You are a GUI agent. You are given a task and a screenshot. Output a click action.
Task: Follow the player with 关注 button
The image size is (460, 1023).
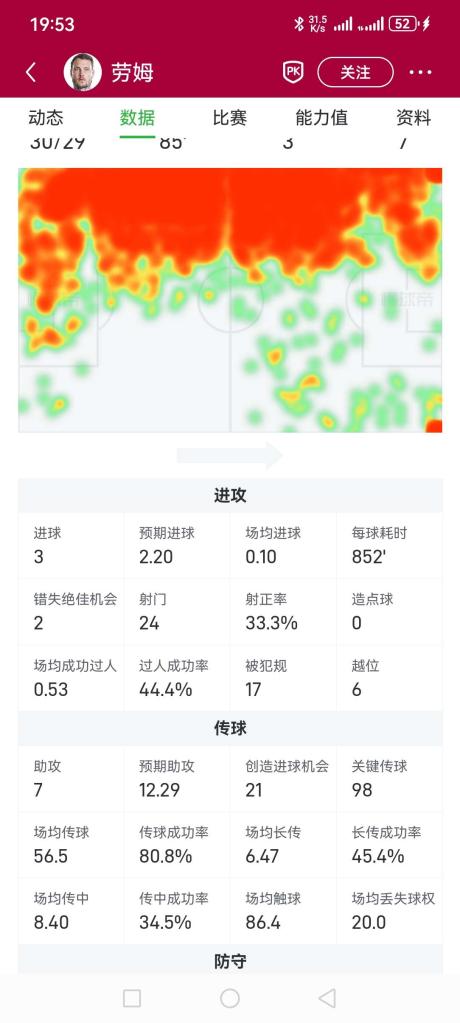pos(356,72)
